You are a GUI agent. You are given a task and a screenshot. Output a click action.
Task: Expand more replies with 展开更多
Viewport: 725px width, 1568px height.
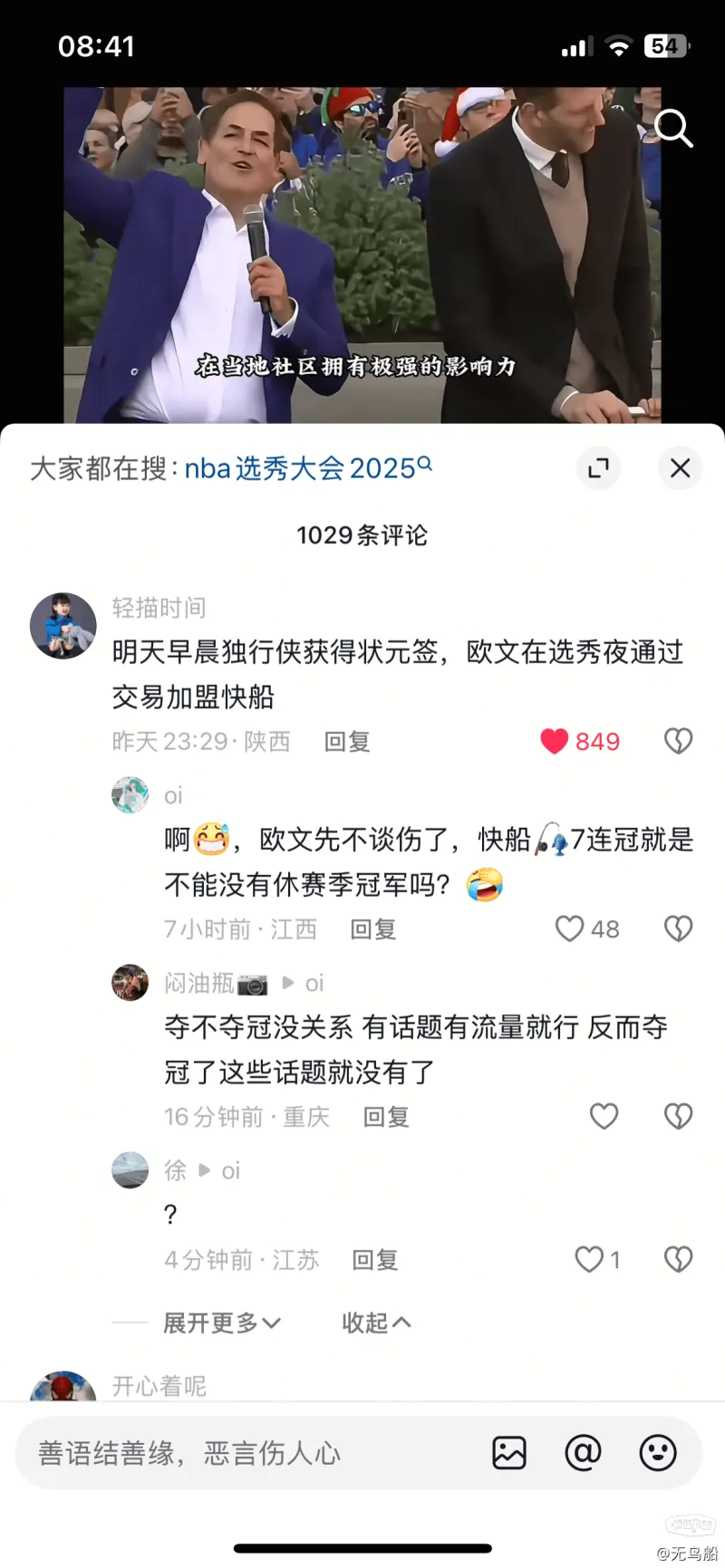[x=221, y=1323]
